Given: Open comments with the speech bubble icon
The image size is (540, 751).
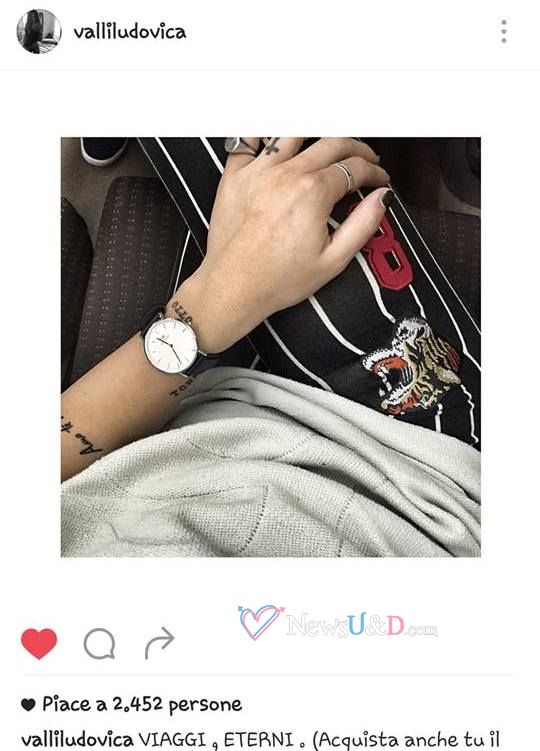Looking at the screenshot, I should (x=100, y=644).
